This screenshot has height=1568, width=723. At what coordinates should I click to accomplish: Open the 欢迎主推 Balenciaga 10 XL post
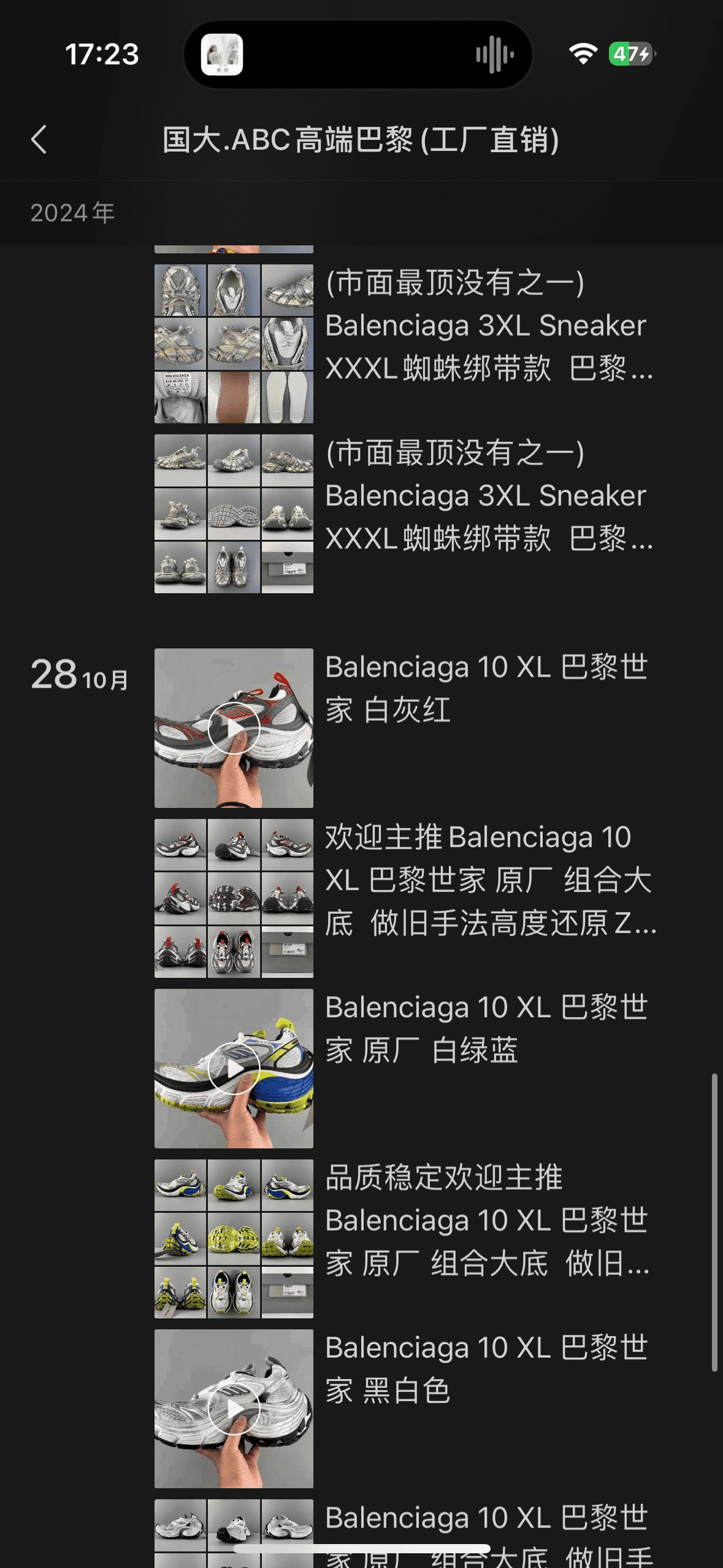click(489, 880)
